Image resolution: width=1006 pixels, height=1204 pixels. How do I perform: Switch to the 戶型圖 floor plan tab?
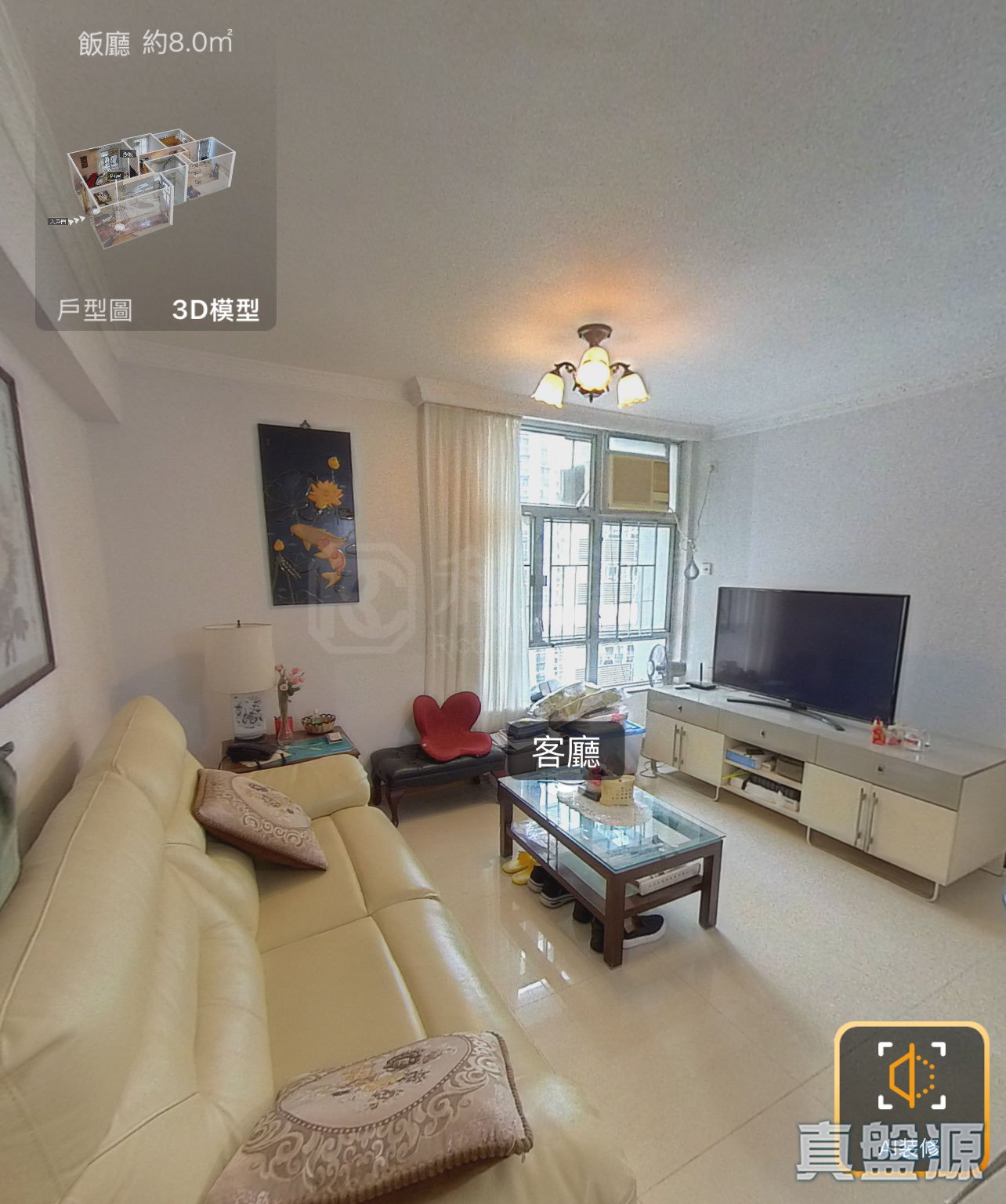click(x=95, y=310)
